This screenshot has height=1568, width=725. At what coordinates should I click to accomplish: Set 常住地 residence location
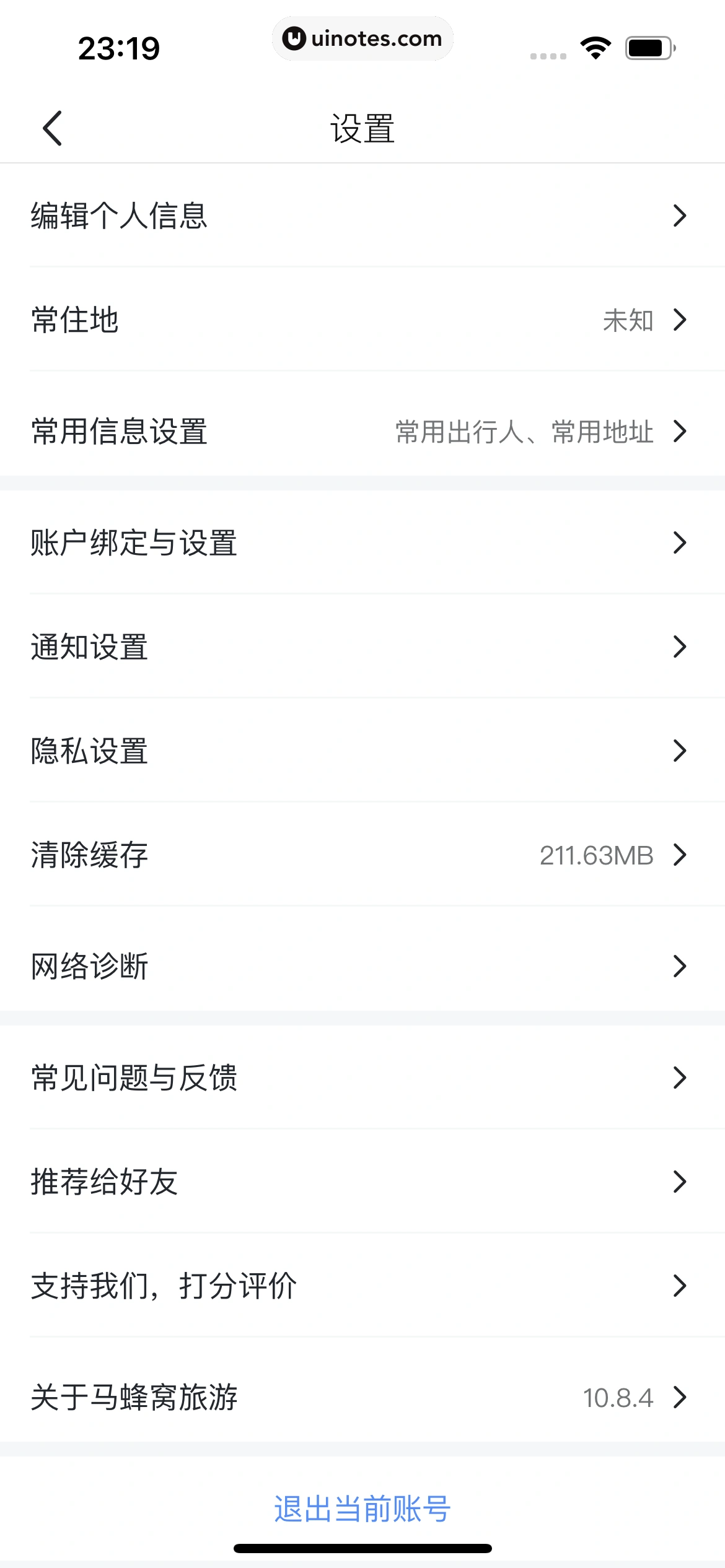pos(362,320)
